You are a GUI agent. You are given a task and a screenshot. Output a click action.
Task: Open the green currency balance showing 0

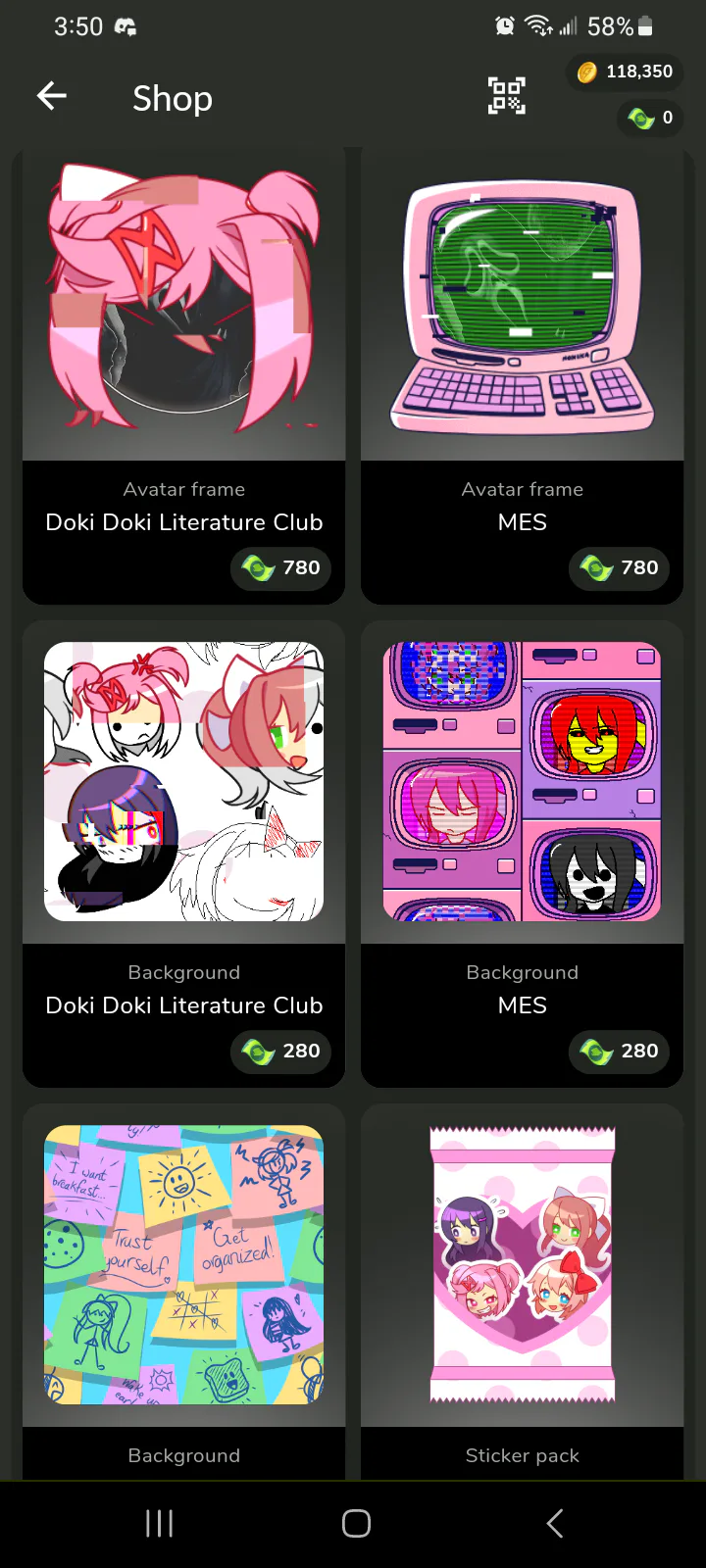[651, 118]
